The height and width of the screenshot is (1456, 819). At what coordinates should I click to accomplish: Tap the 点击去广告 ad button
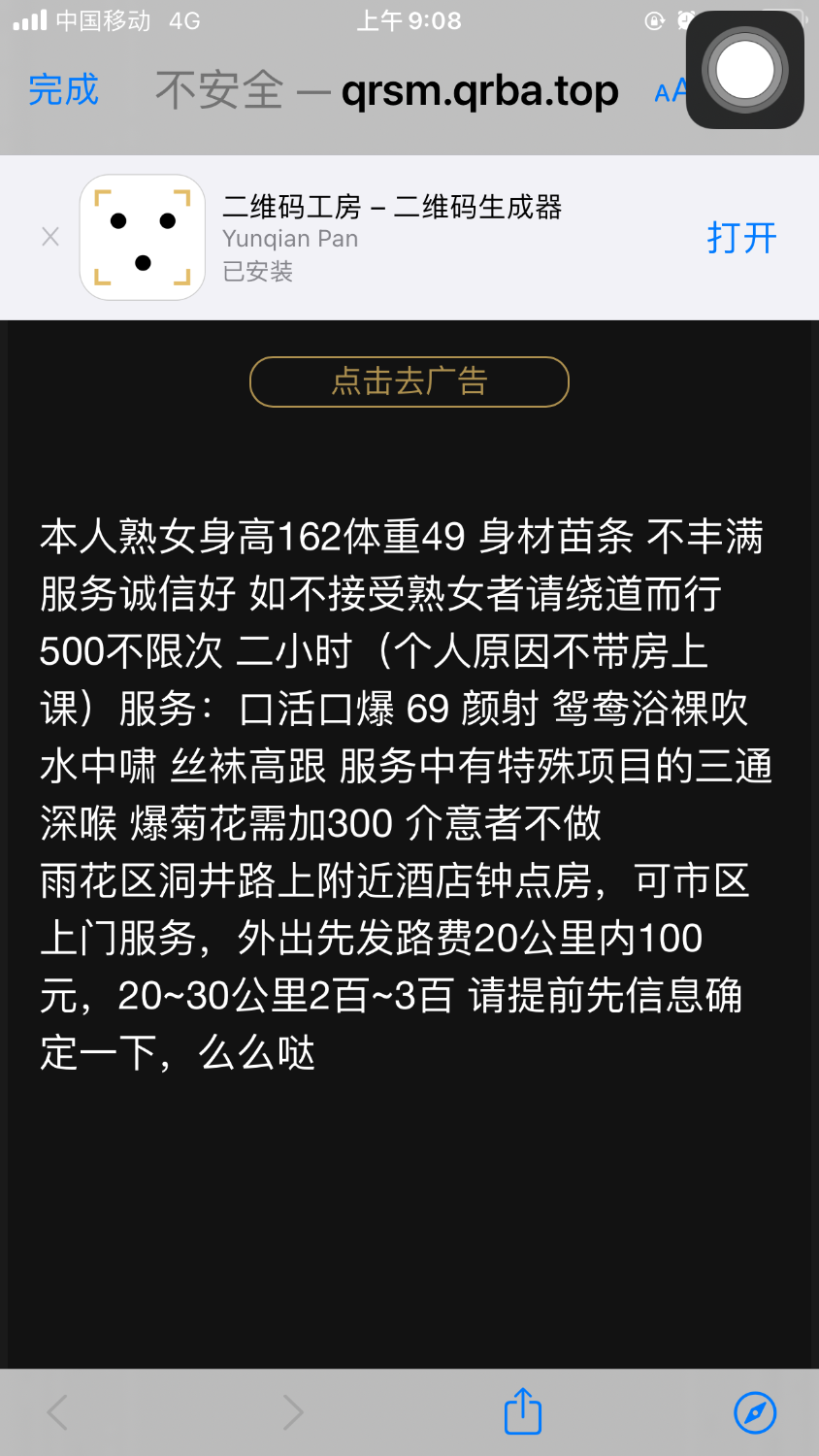tap(409, 381)
